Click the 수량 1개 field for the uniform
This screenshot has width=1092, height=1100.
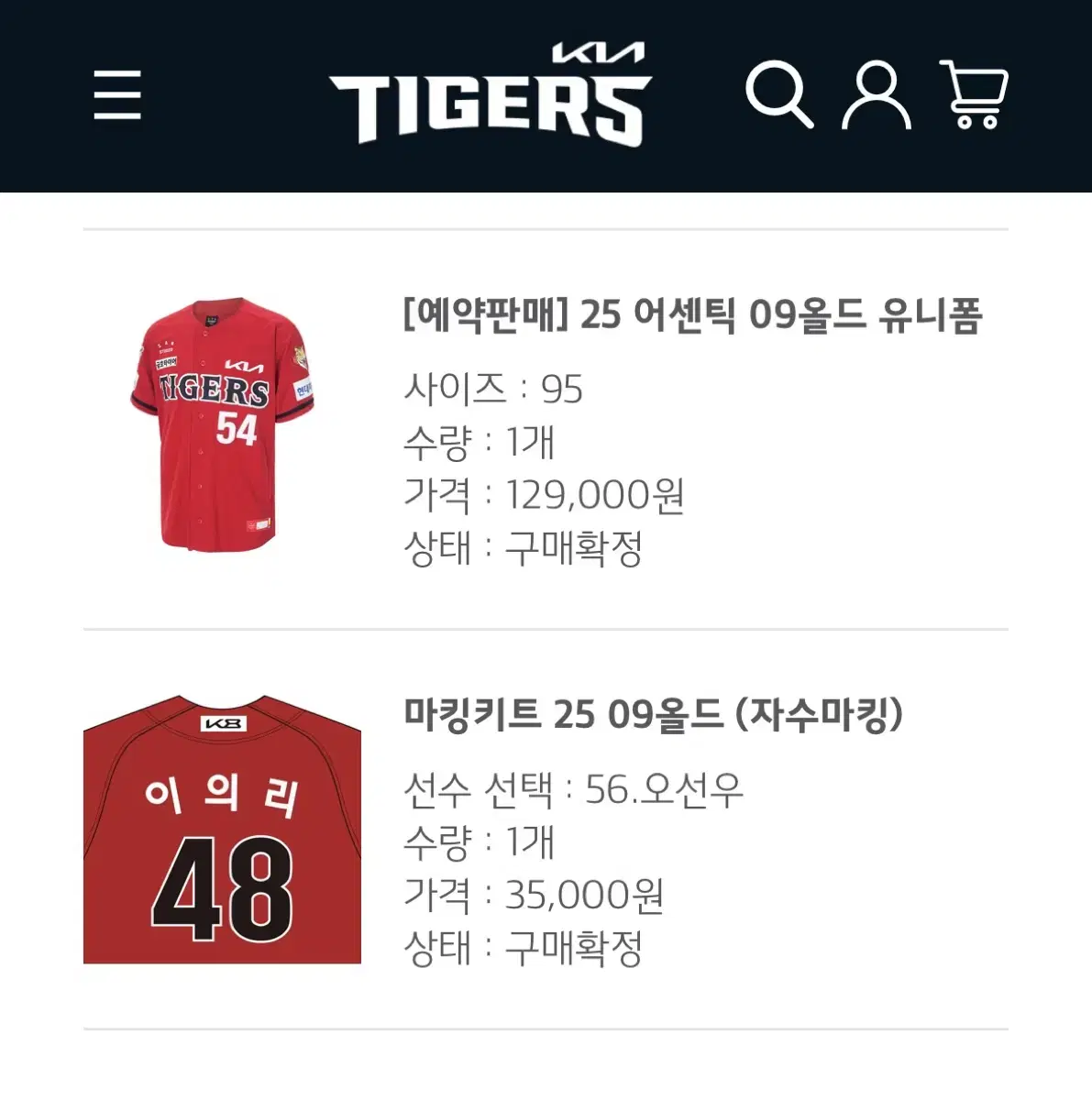481,443
